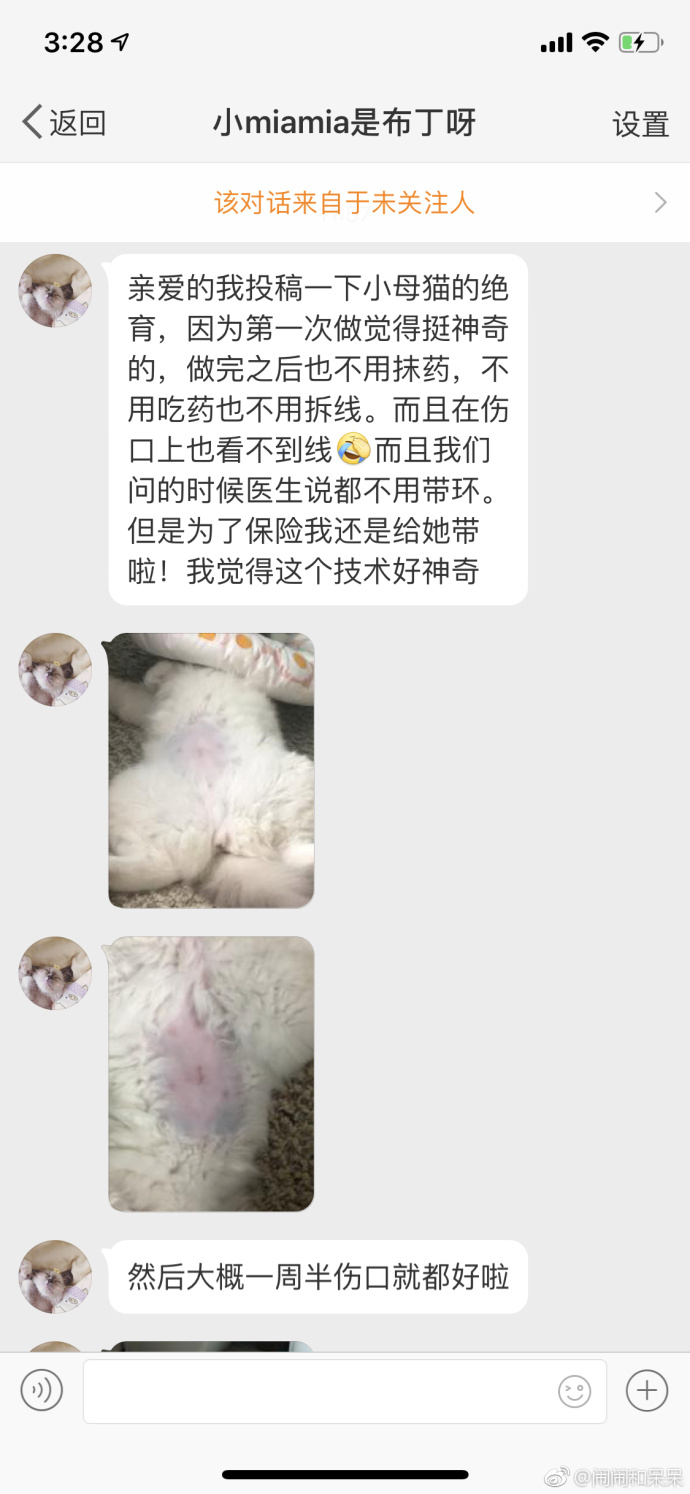Open the plus attachment menu
This screenshot has height=1494, width=690.
coord(647,1390)
